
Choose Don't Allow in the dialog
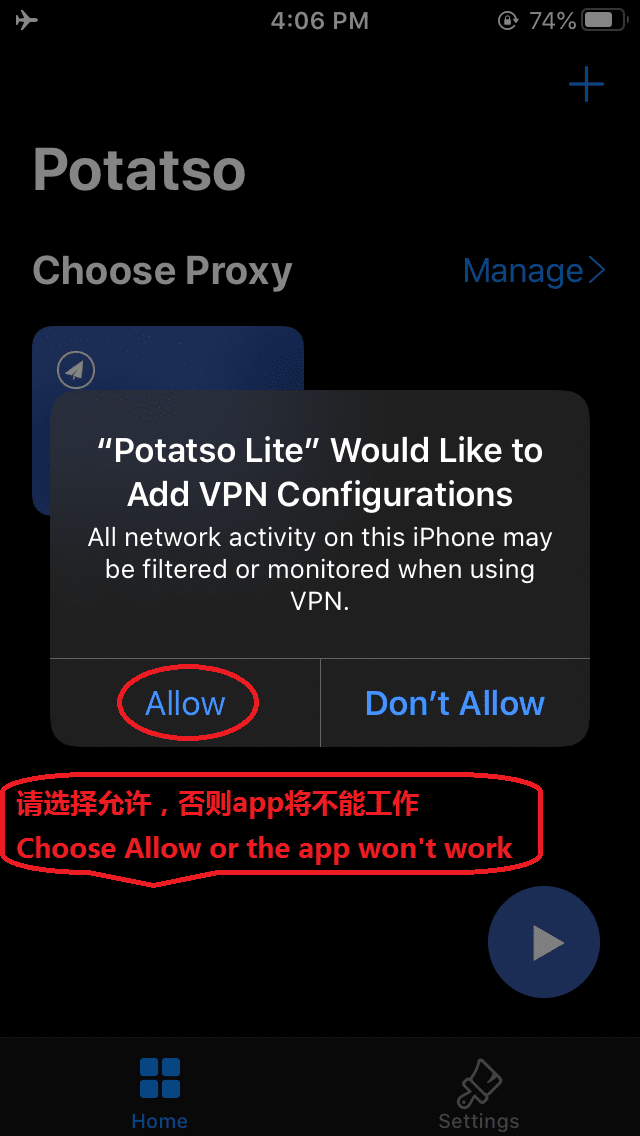point(455,703)
